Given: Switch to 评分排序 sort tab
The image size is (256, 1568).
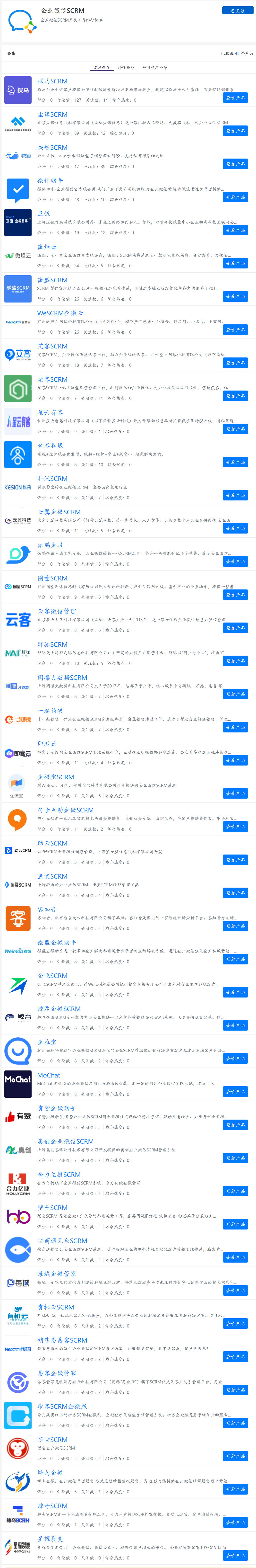Looking at the screenshot, I should [126, 68].
